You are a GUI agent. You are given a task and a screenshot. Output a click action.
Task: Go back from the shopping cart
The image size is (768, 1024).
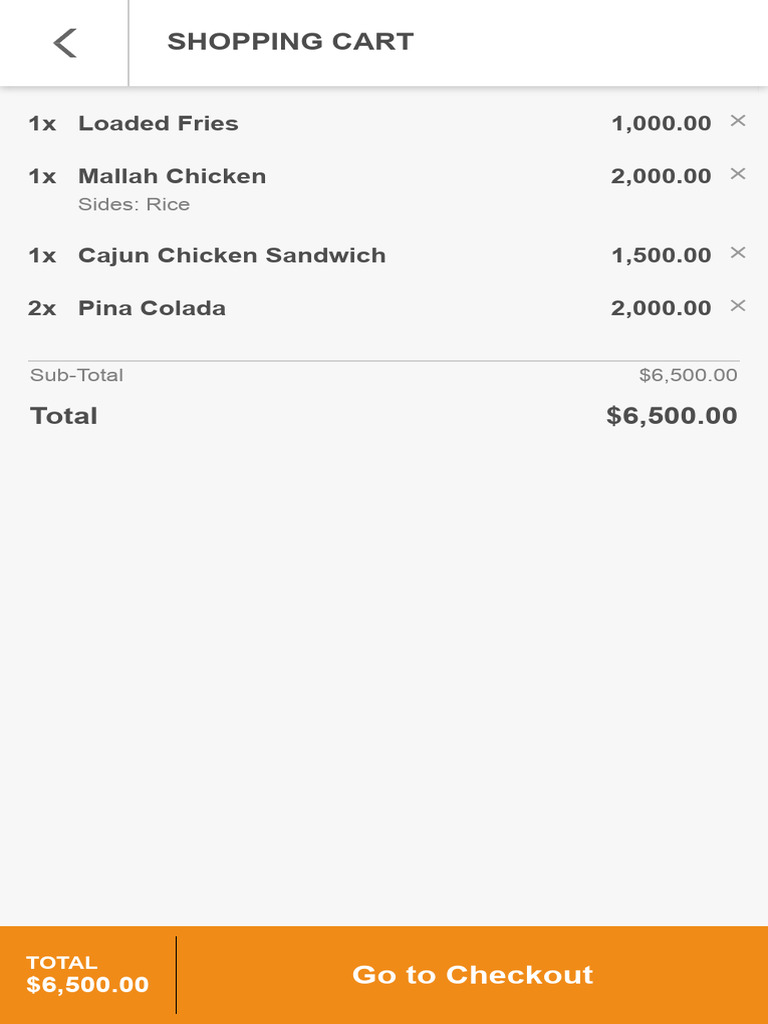(65, 43)
